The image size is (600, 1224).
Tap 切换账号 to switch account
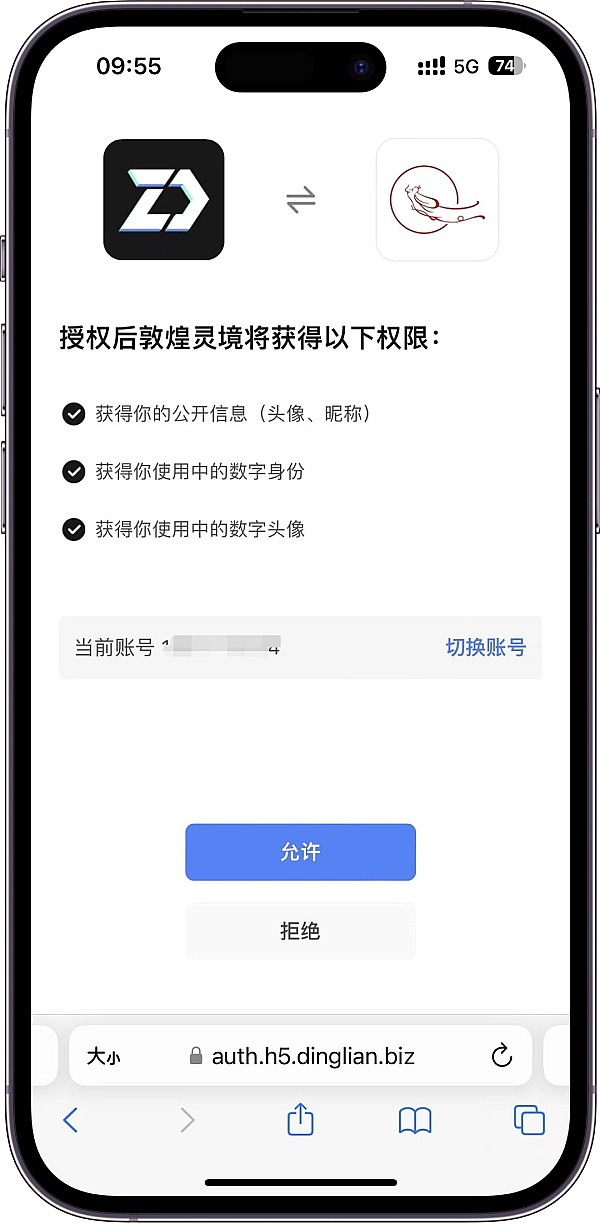pos(485,647)
